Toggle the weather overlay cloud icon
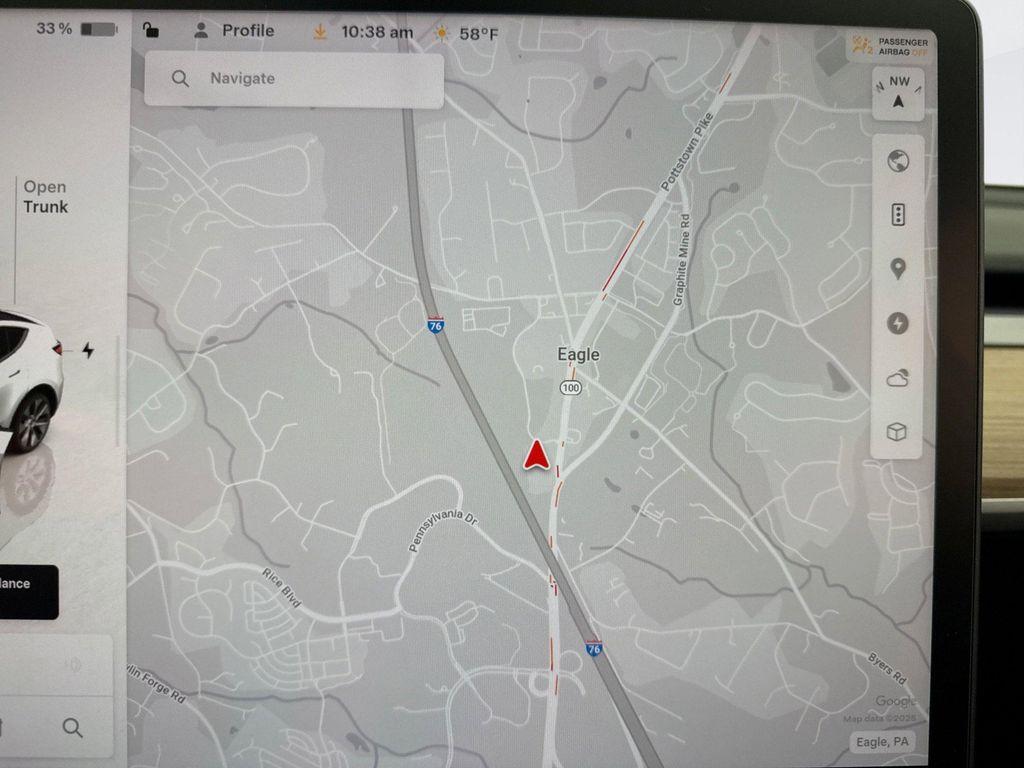Viewport: 1024px width, 768px height. pyautogui.click(x=897, y=378)
